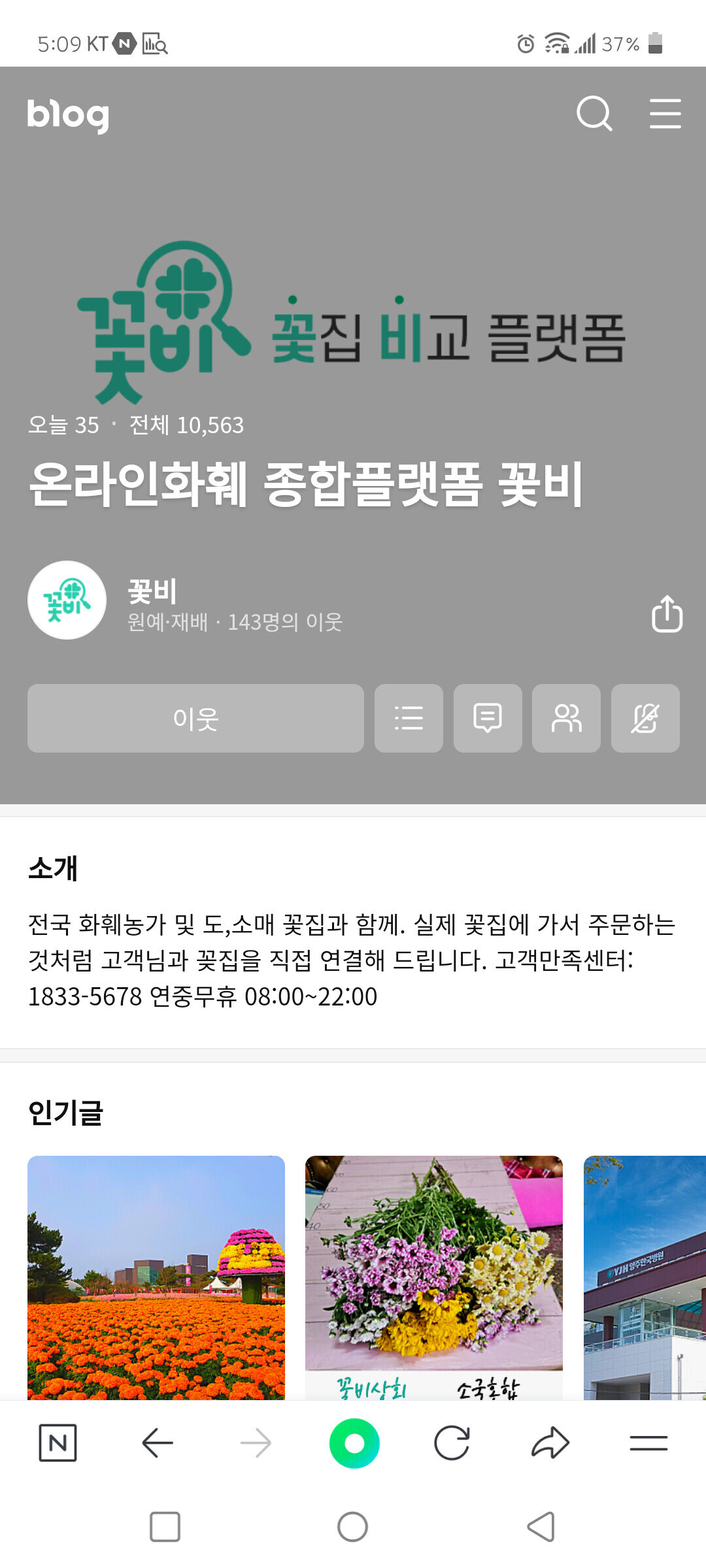The image size is (706, 1568).
Task: Tap the green circle Naver button
Action: pyautogui.click(x=354, y=1443)
